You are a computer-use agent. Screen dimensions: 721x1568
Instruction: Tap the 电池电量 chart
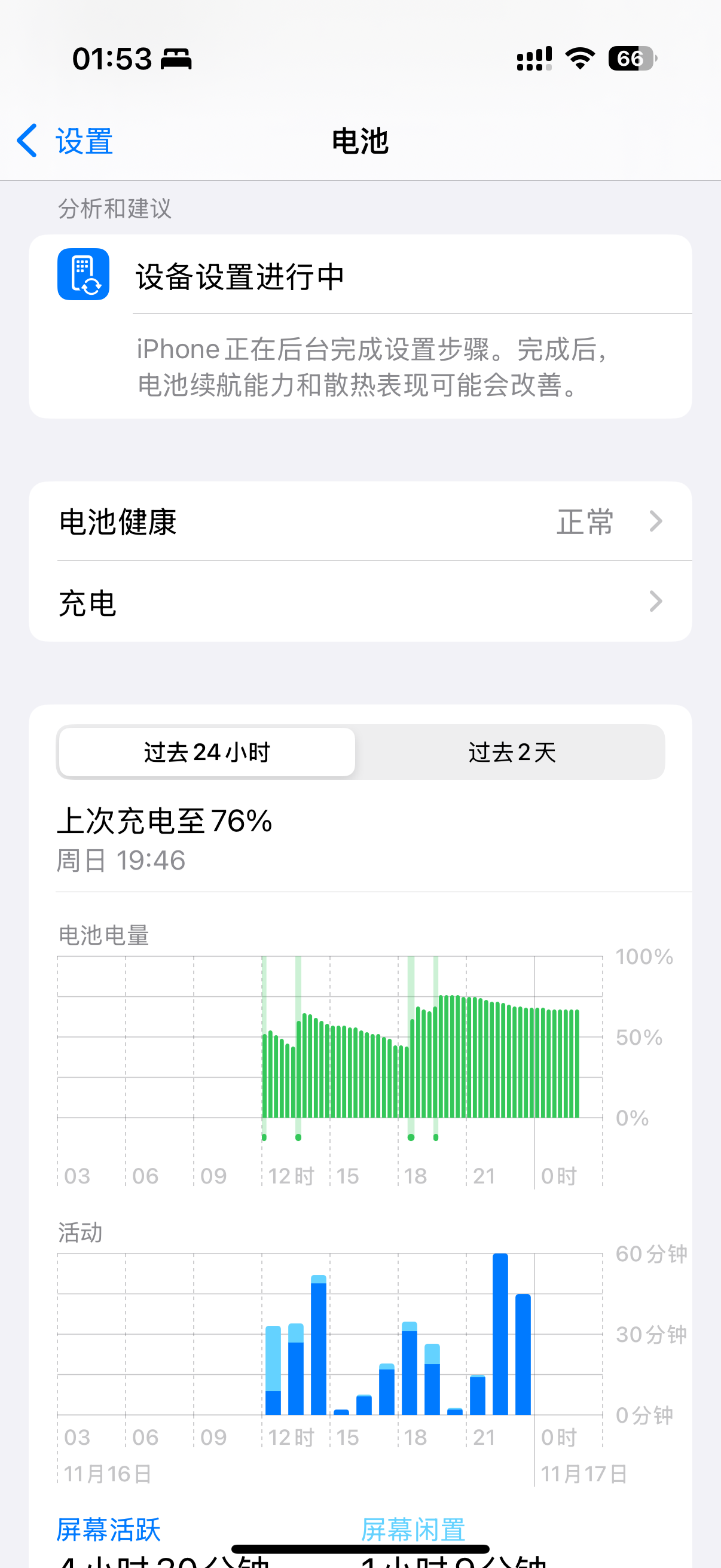tap(330, 1047)
